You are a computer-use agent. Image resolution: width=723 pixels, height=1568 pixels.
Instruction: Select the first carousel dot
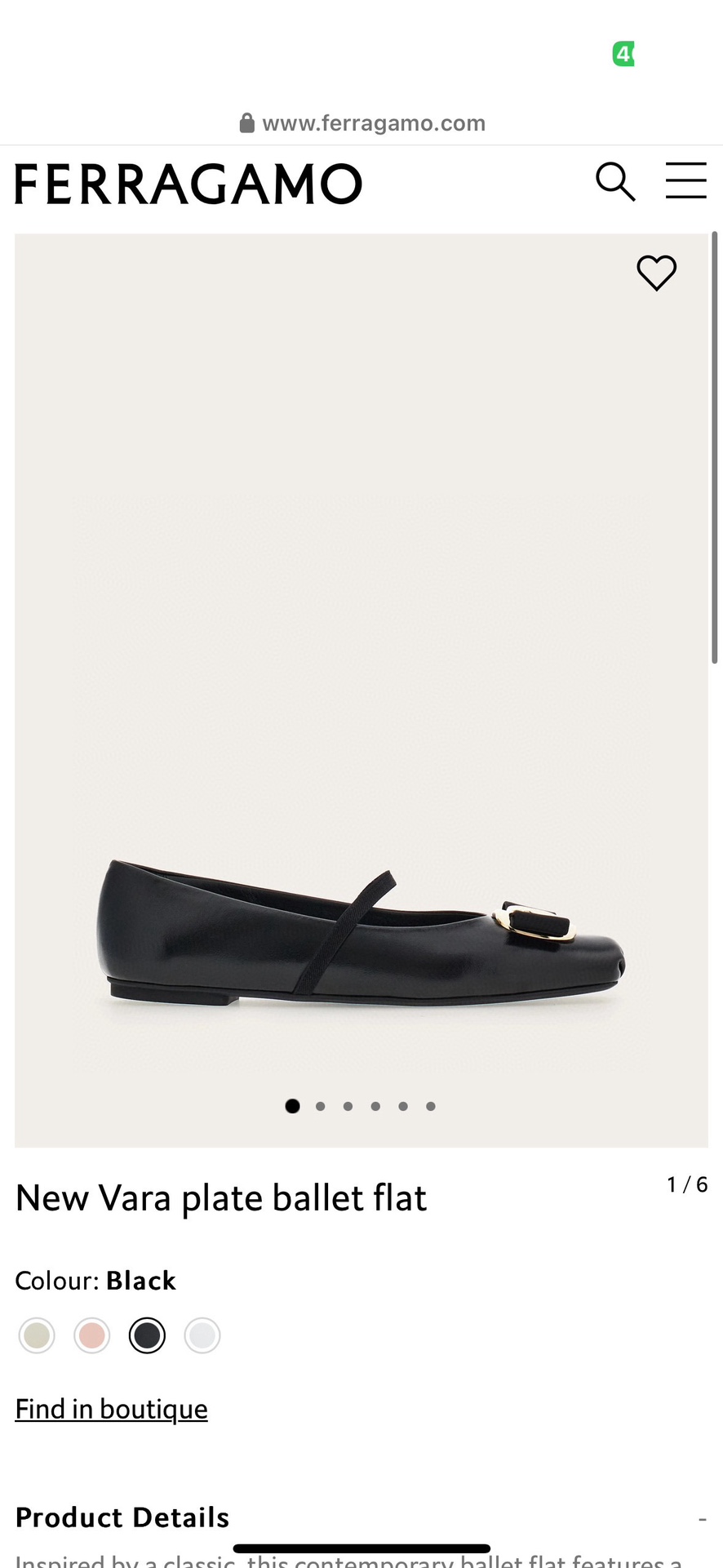[x=292, y=1106]
